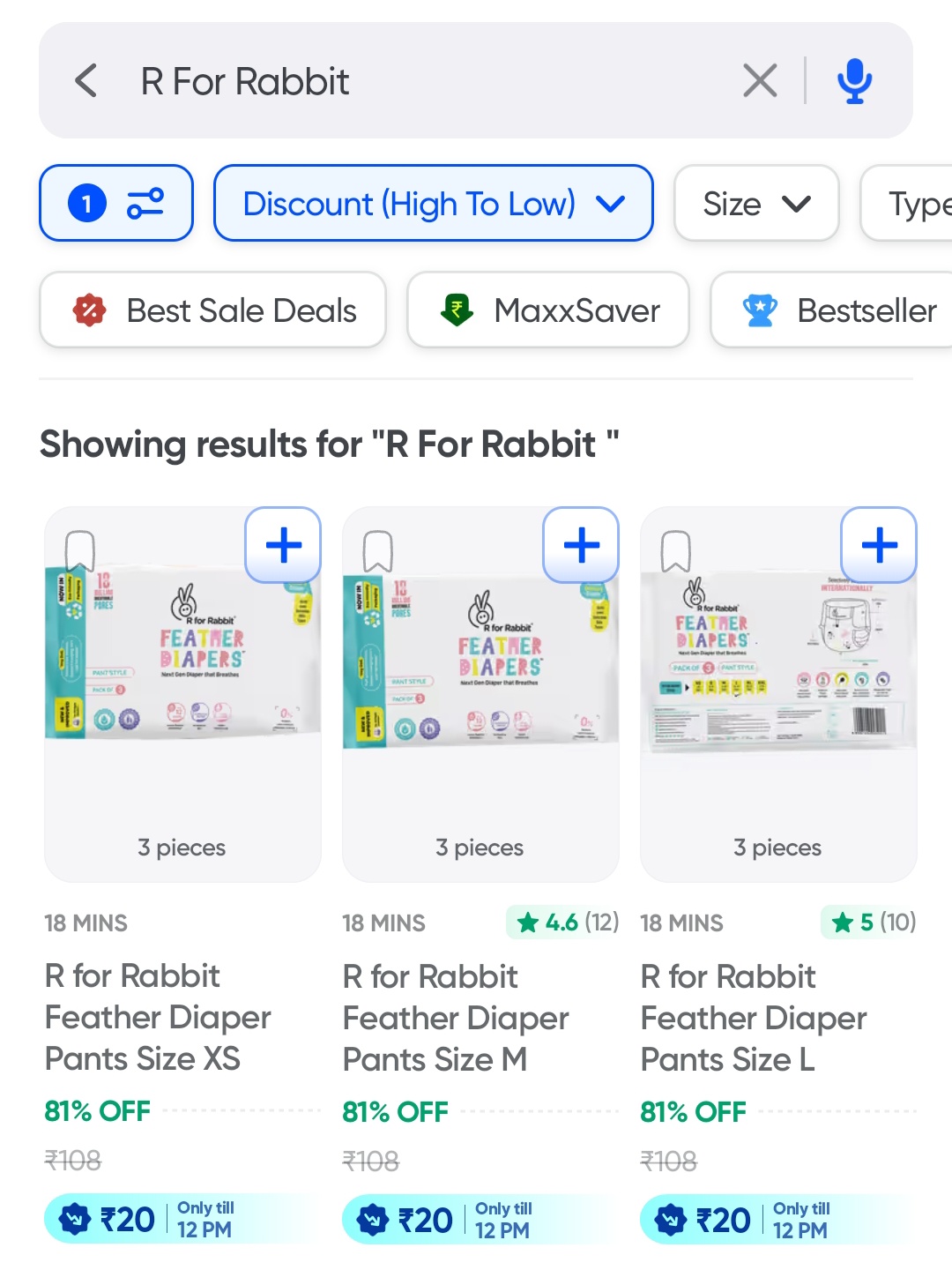Bookmark the Size XS diaper pants
This screenshot has width=952, height=1270.
point(80,551)
